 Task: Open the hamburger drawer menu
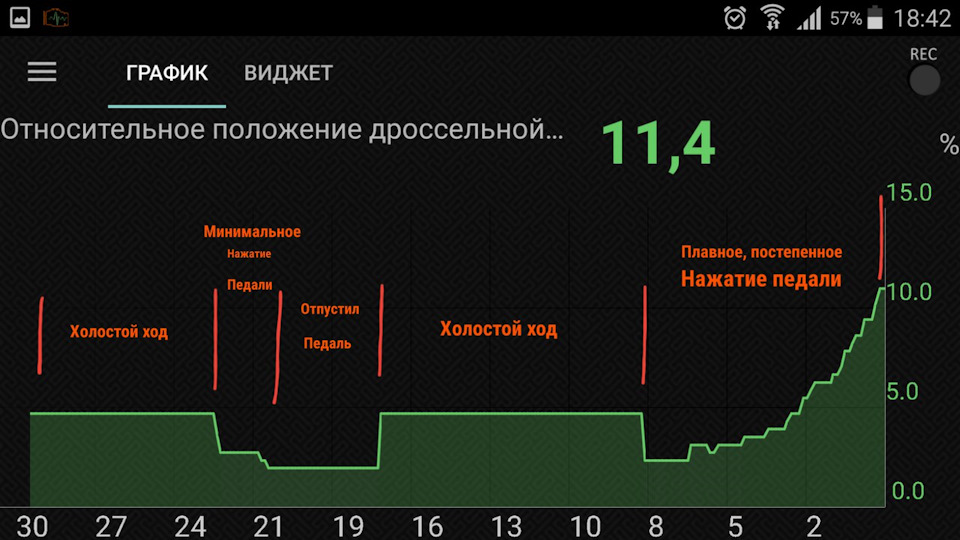pyautogui.click(x=42, y=72)
